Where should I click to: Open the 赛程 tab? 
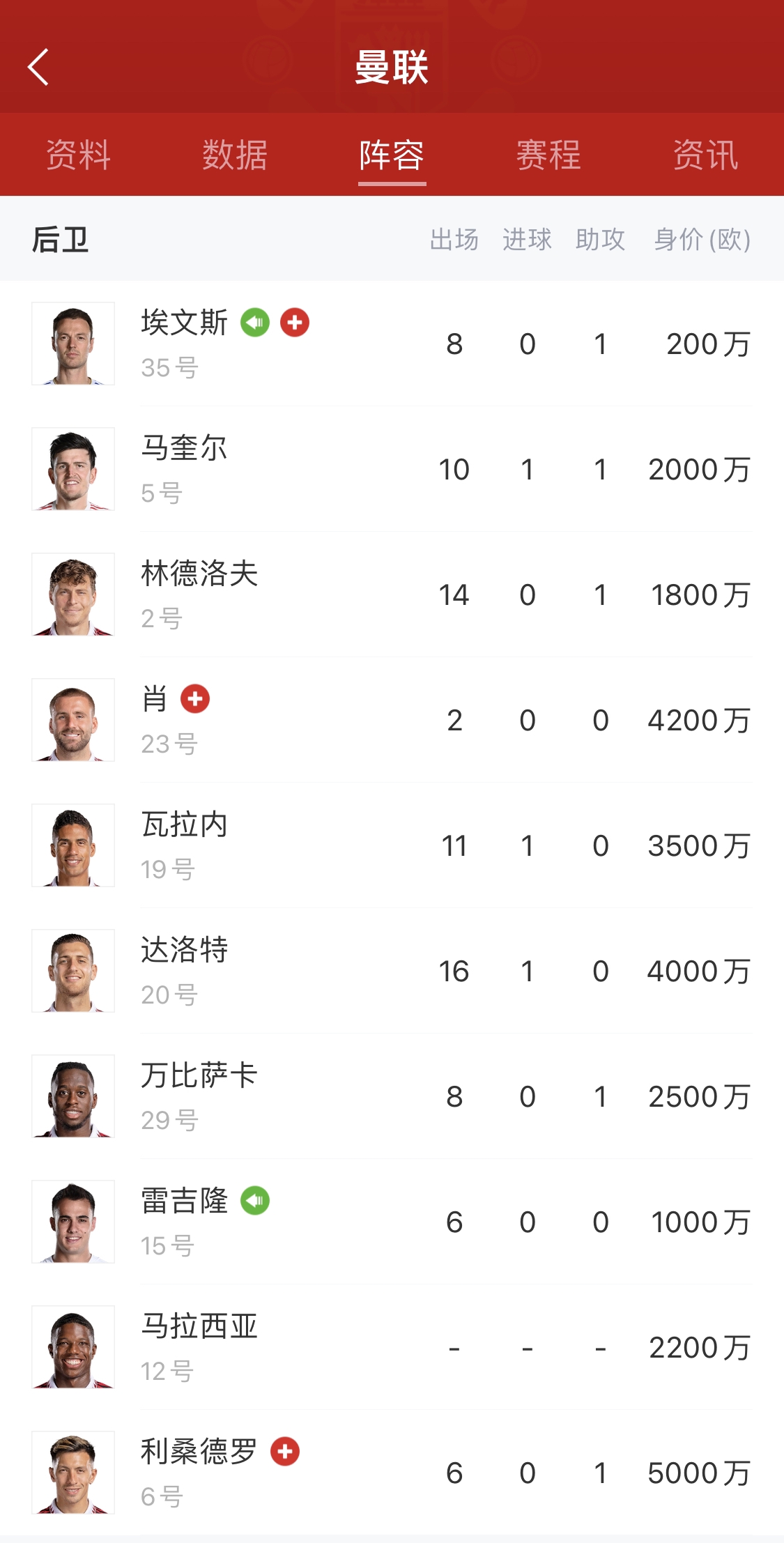pyautogui.click(x=548, y=155)
